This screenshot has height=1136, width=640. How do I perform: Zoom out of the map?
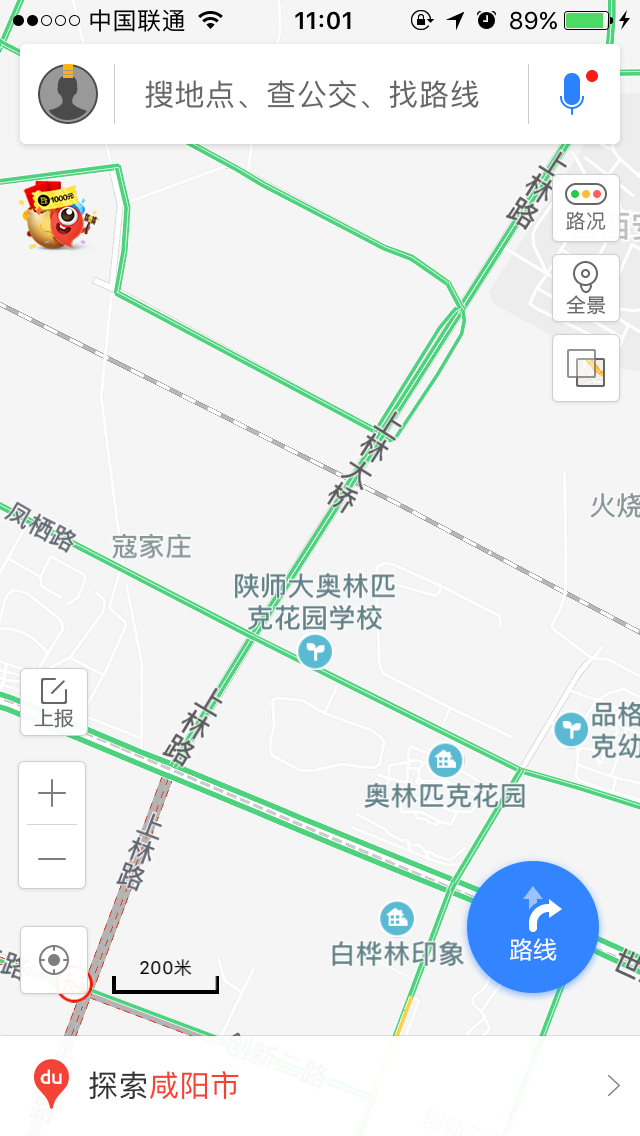[x=52, y=858]
